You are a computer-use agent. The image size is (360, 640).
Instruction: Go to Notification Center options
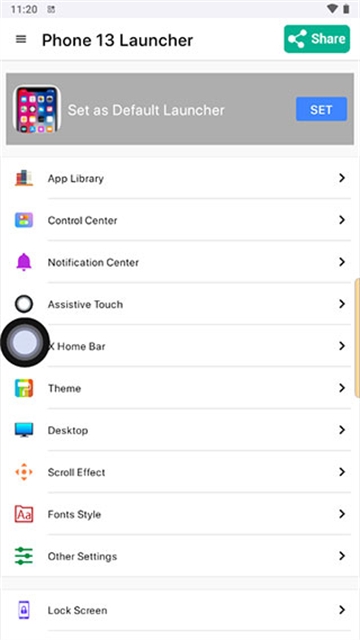[180, 262]
